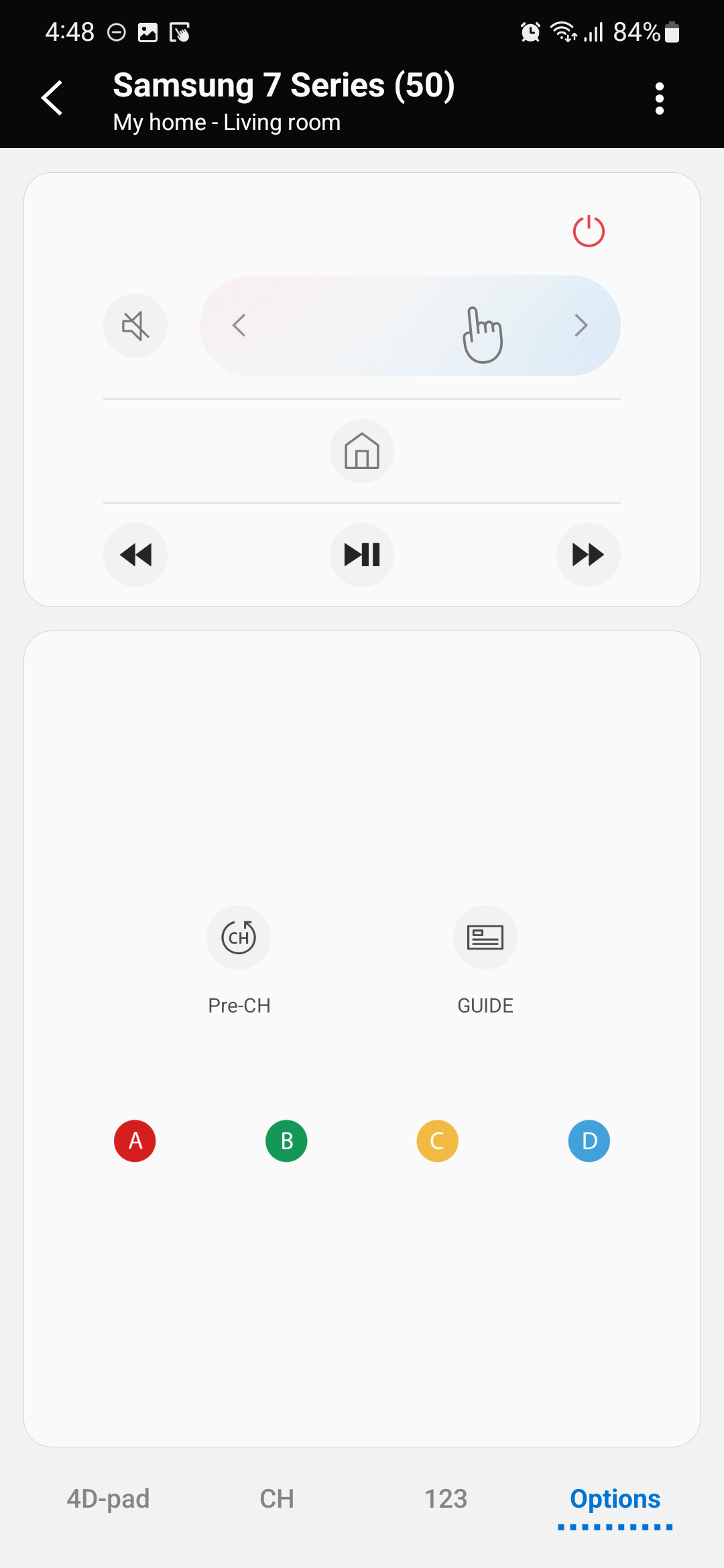Go back from the TV remote
Screen dimensions: 724x1568
click(52, 99)
